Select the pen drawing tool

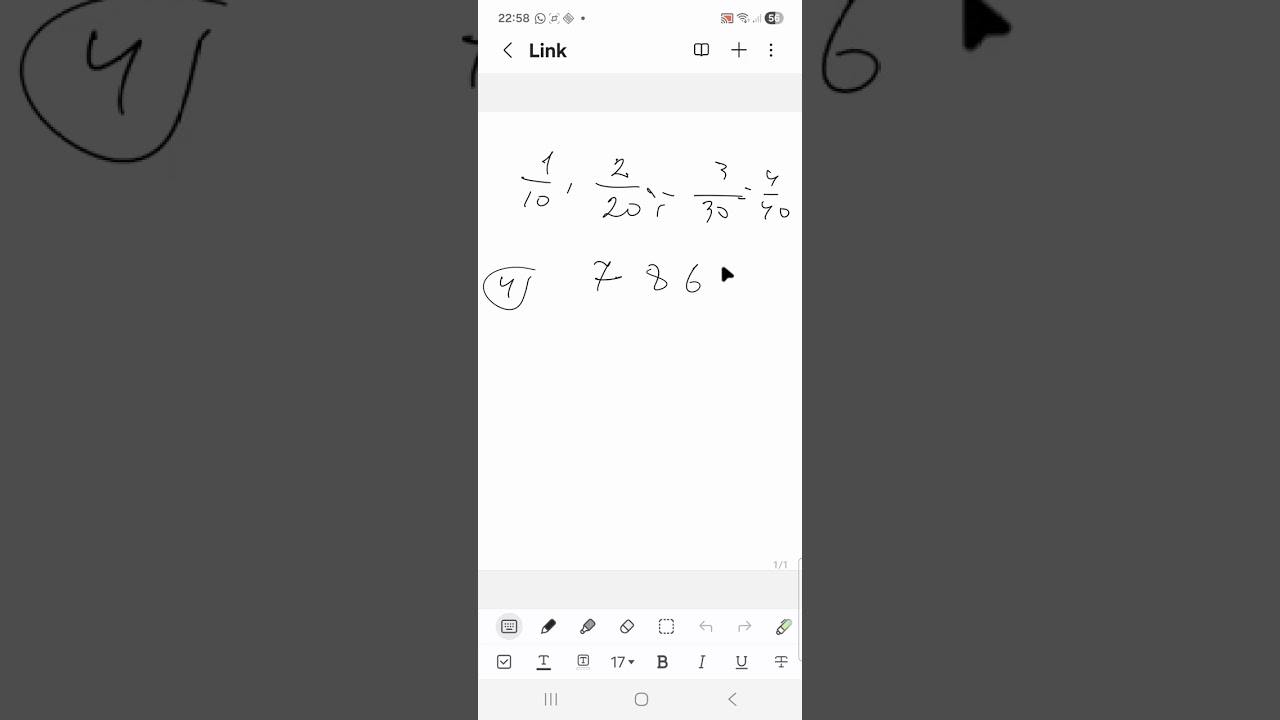[x=548, y=627]
